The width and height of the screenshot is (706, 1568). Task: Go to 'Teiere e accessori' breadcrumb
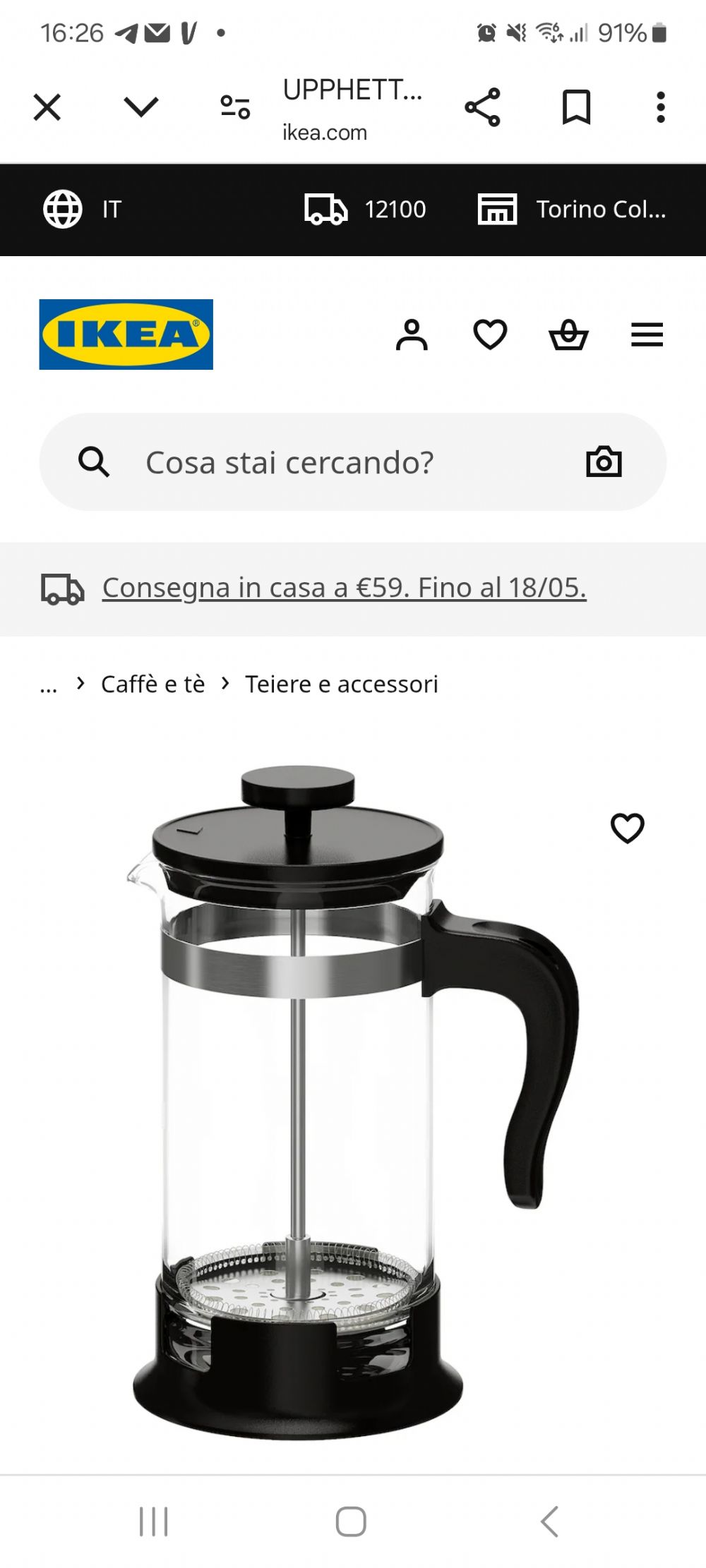[342, 684]
